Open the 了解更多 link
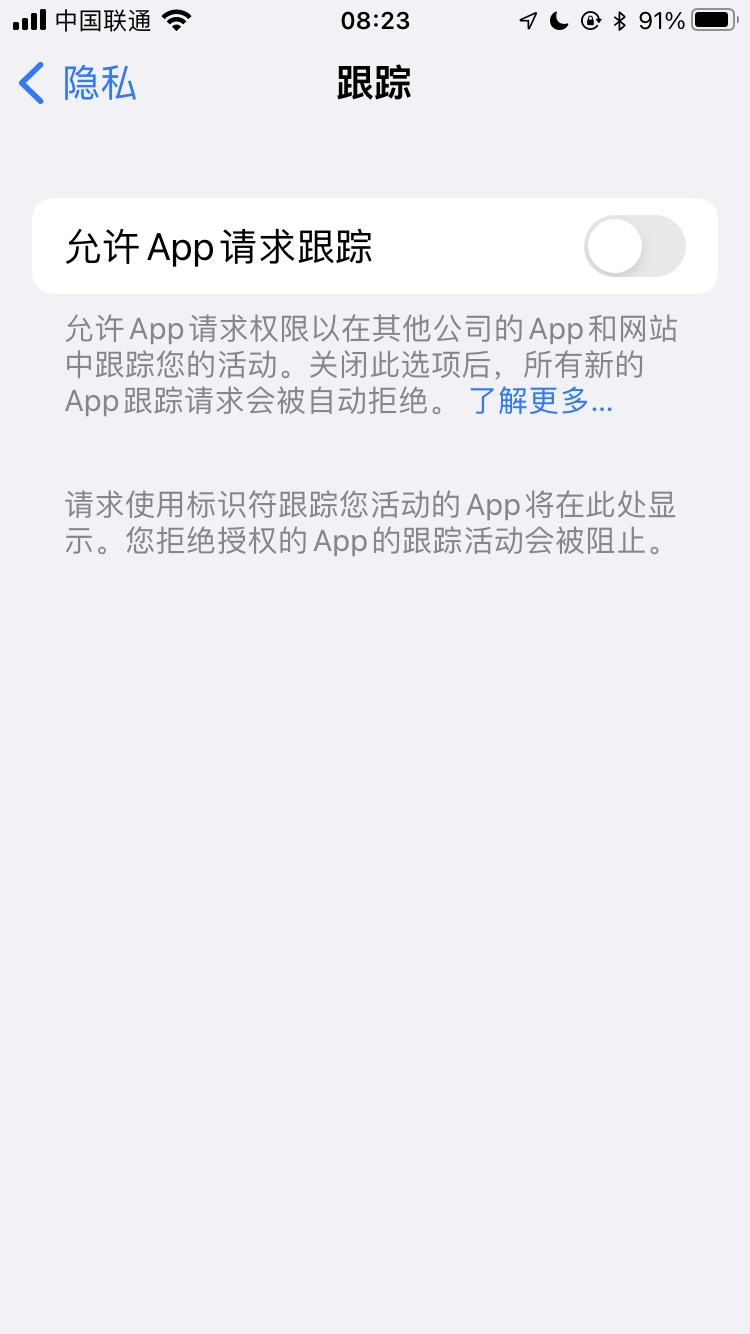This screenshot has height=1334, width=750. tap(541, 401)
